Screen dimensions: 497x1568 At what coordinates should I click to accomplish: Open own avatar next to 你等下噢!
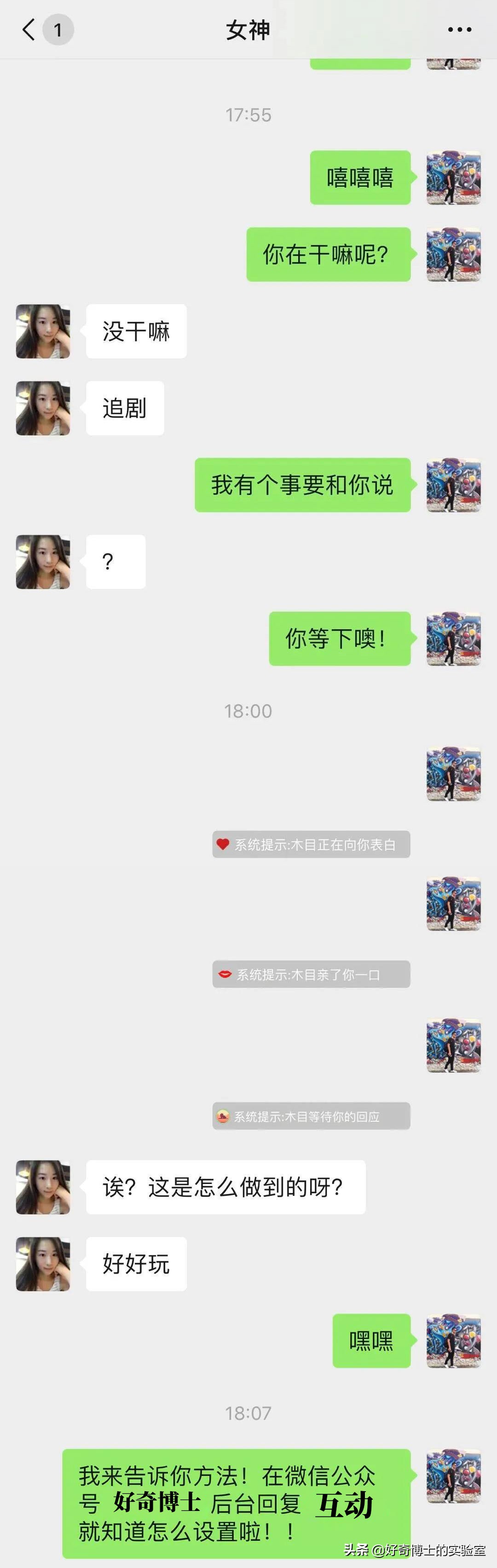click(x=453, y=638)
